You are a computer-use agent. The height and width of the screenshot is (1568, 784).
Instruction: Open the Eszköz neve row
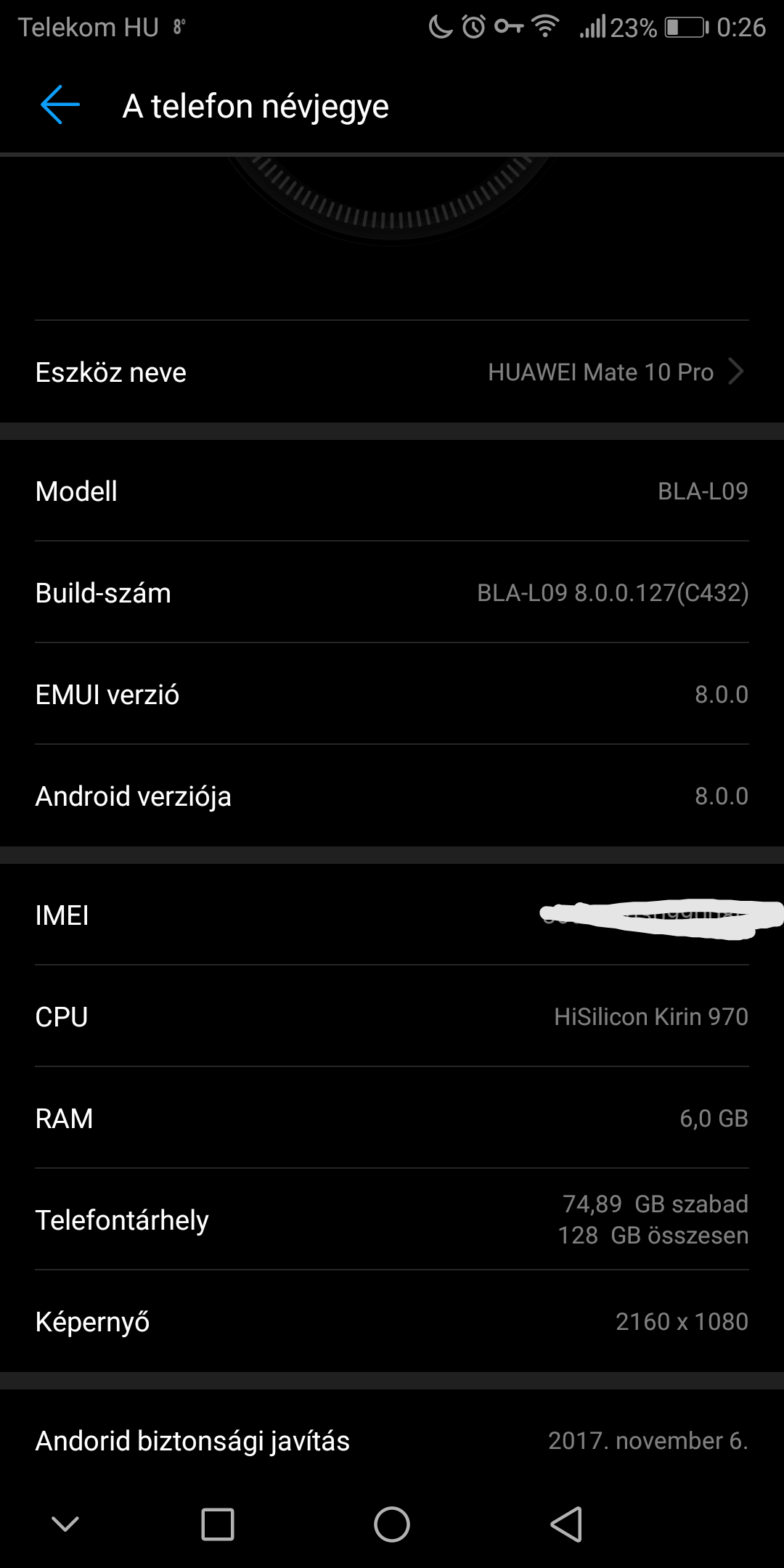click(x=392, y=372)
